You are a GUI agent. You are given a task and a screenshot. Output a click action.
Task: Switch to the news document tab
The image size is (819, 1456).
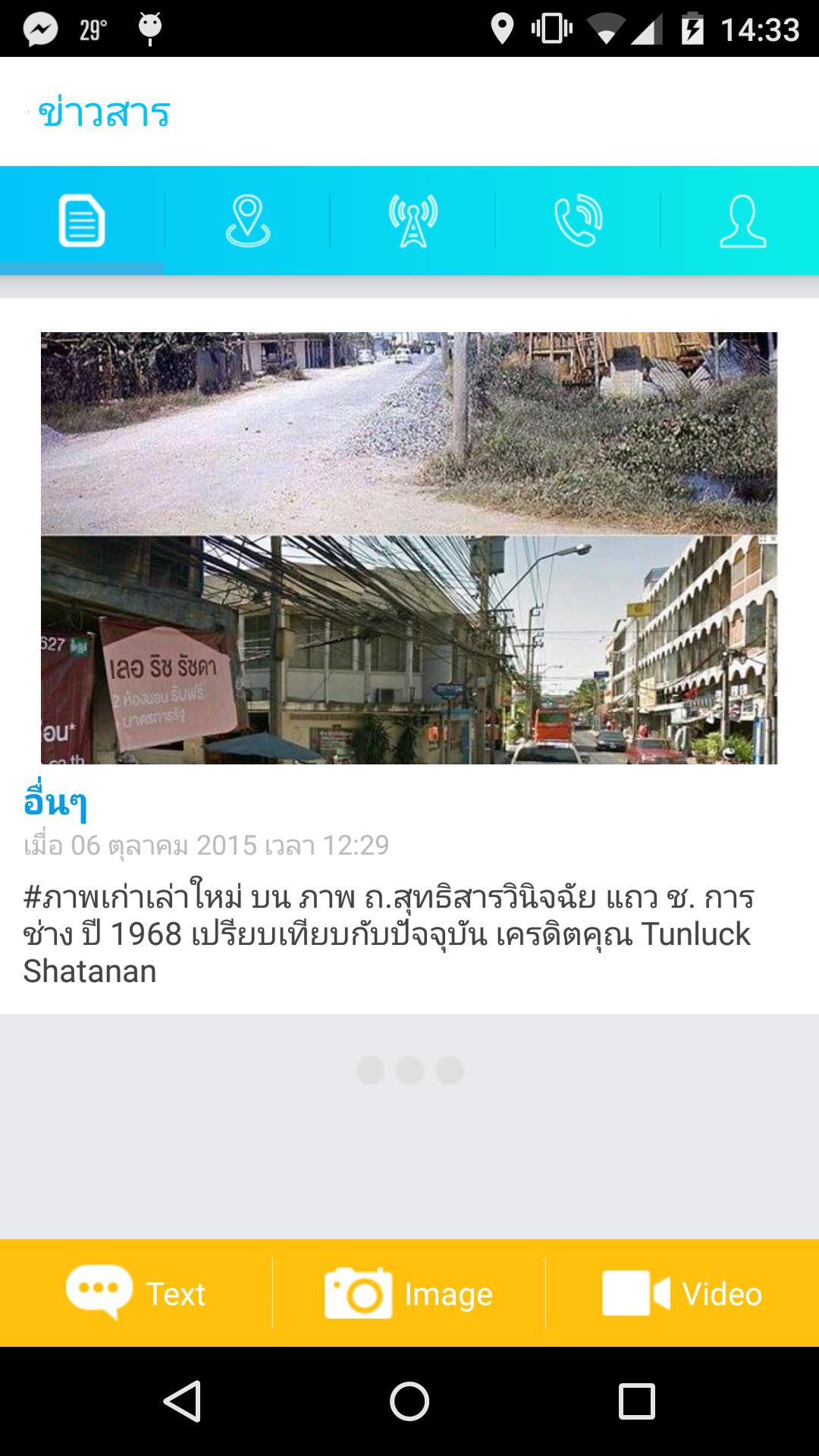[82, 221]
